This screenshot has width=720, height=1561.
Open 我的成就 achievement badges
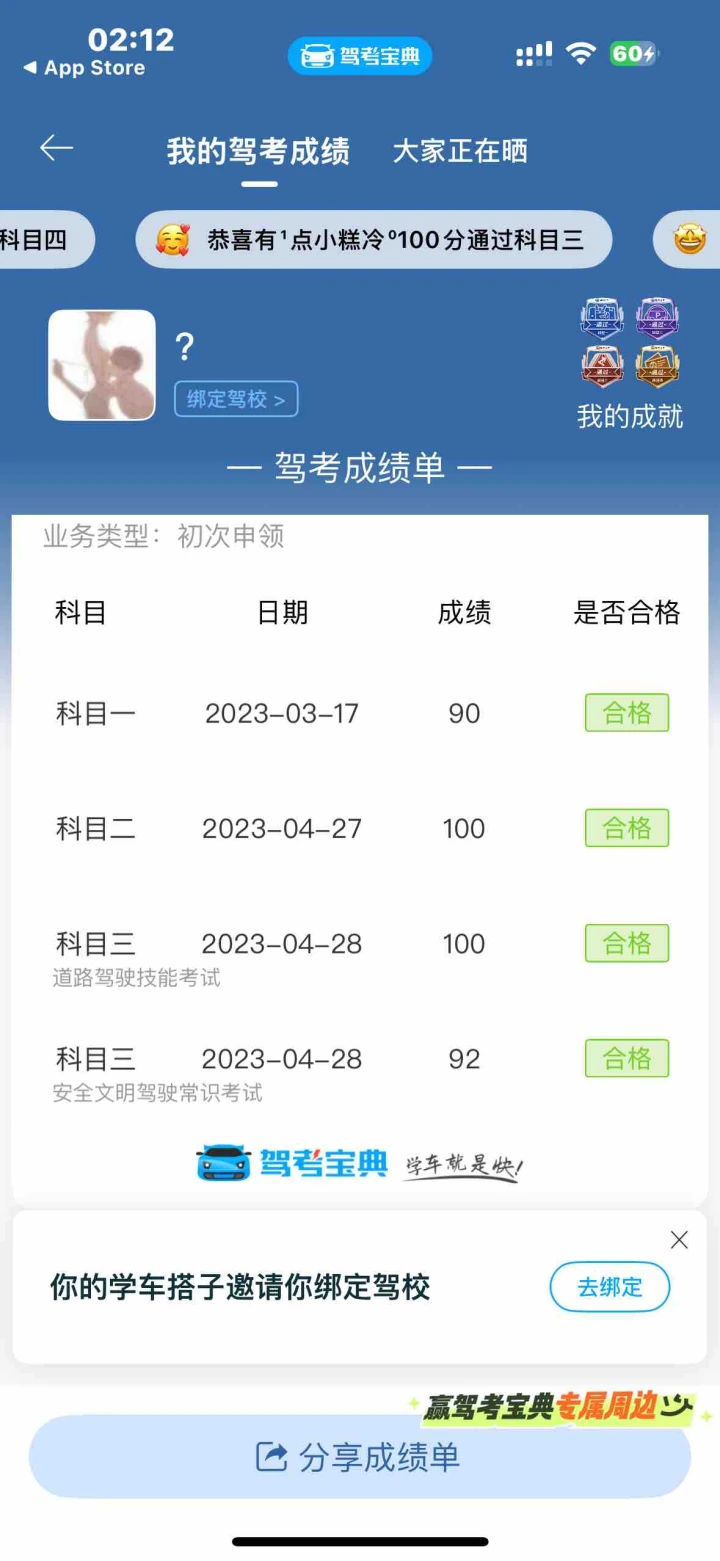coord(630,364)
